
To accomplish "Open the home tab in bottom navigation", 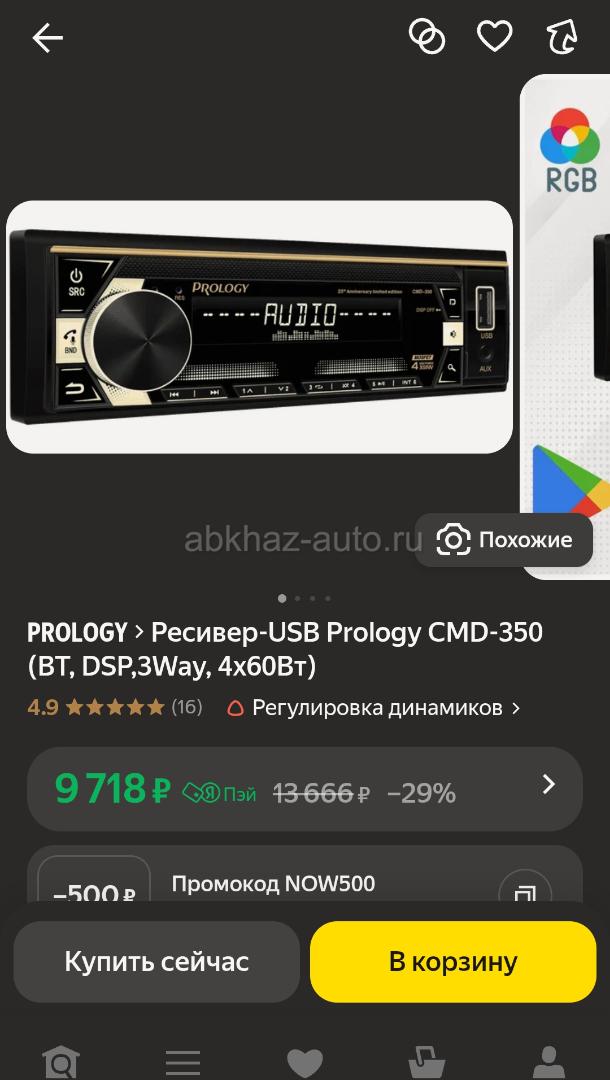I will pos(60,1062).
